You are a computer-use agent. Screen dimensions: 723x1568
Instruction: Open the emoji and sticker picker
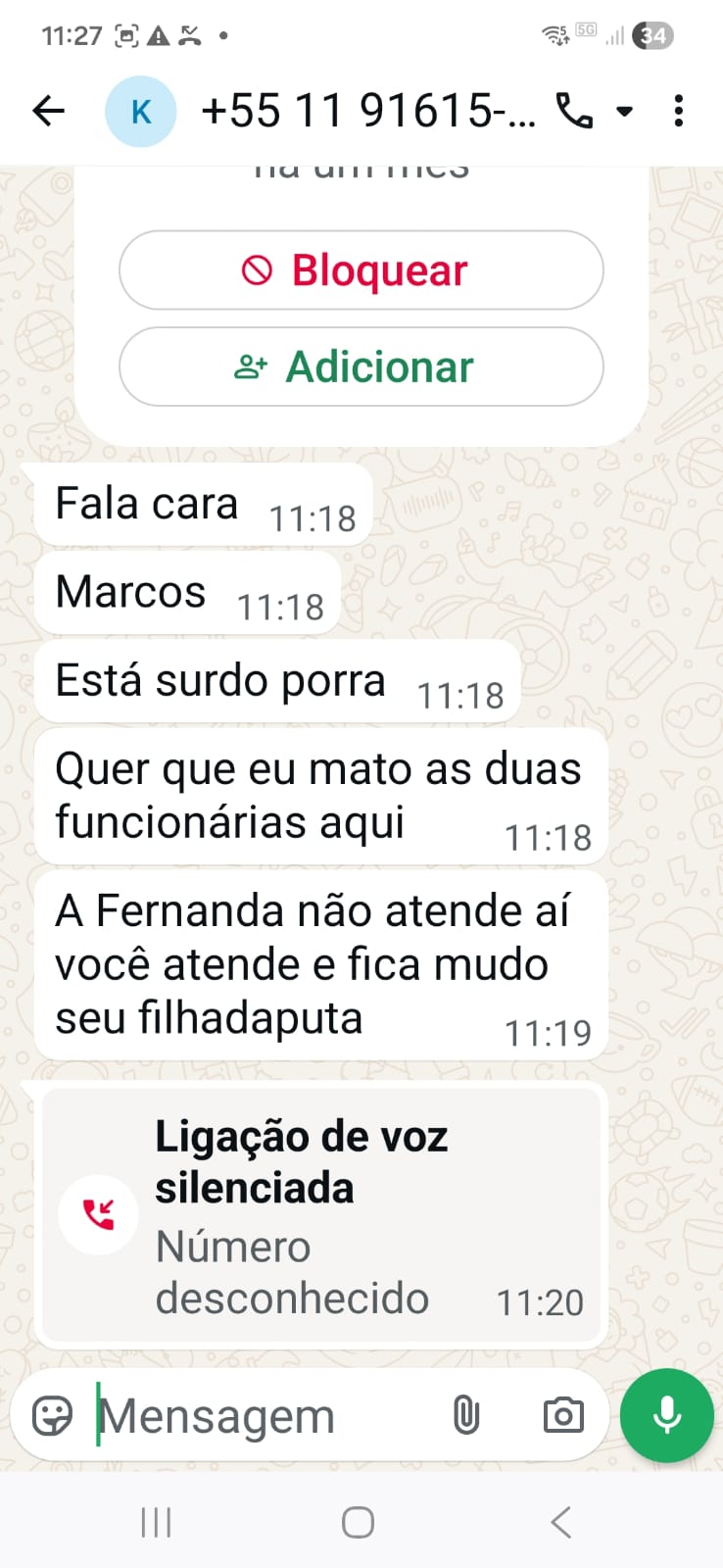[x=52, y=1416]
